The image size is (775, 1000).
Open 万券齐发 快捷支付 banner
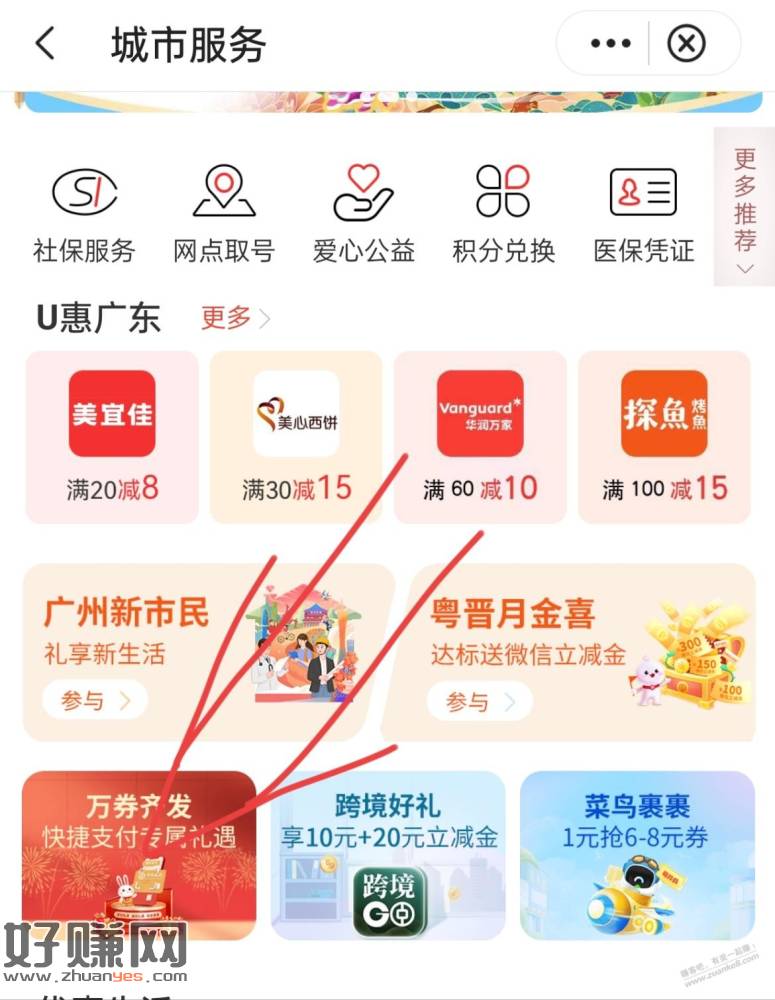click(x=139, y=855)
